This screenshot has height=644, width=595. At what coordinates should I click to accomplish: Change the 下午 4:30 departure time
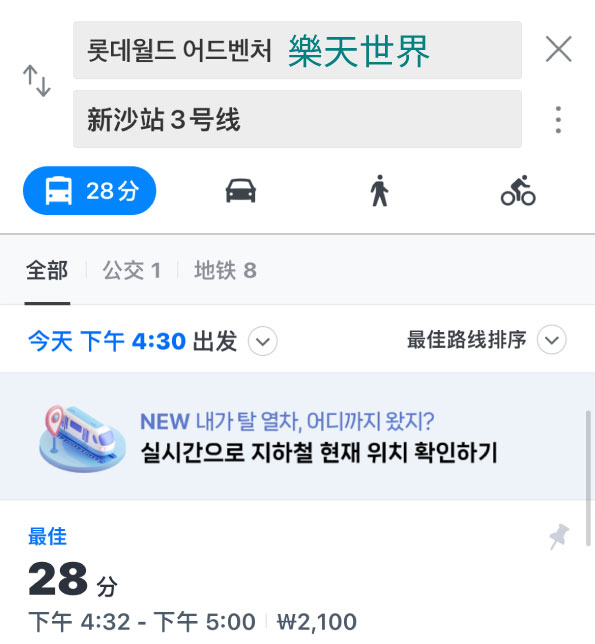(152, 341)
